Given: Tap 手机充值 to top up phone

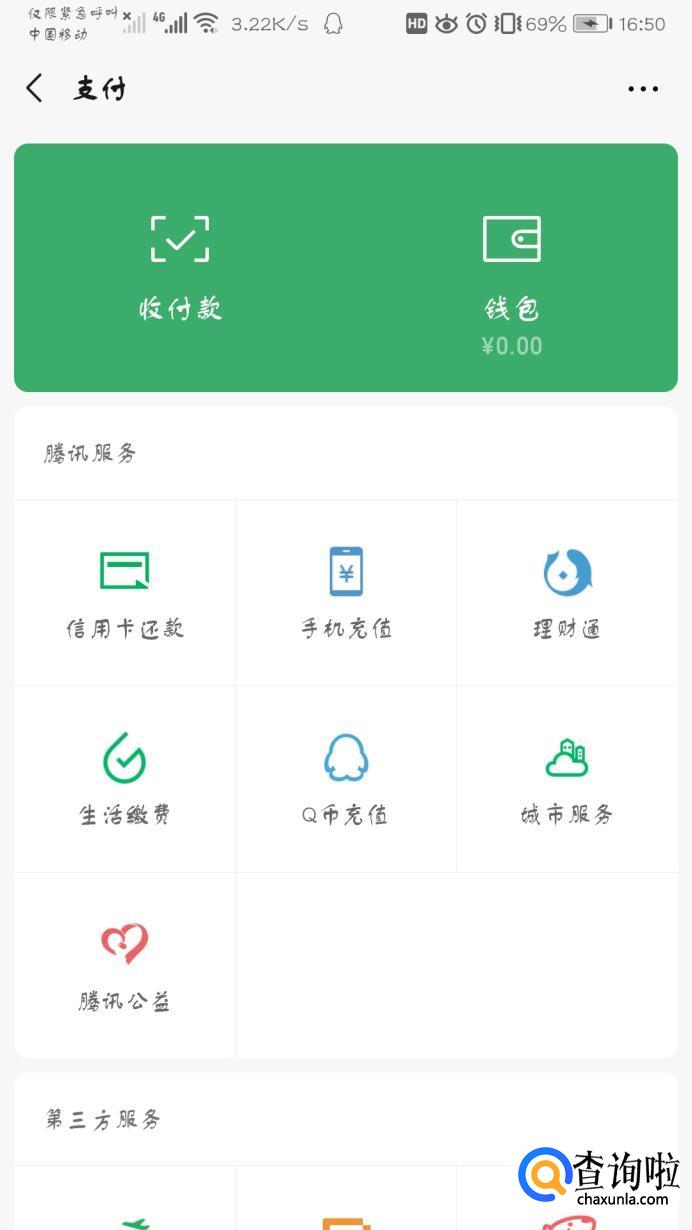Looking at the screenshot, I should (346, 593).
